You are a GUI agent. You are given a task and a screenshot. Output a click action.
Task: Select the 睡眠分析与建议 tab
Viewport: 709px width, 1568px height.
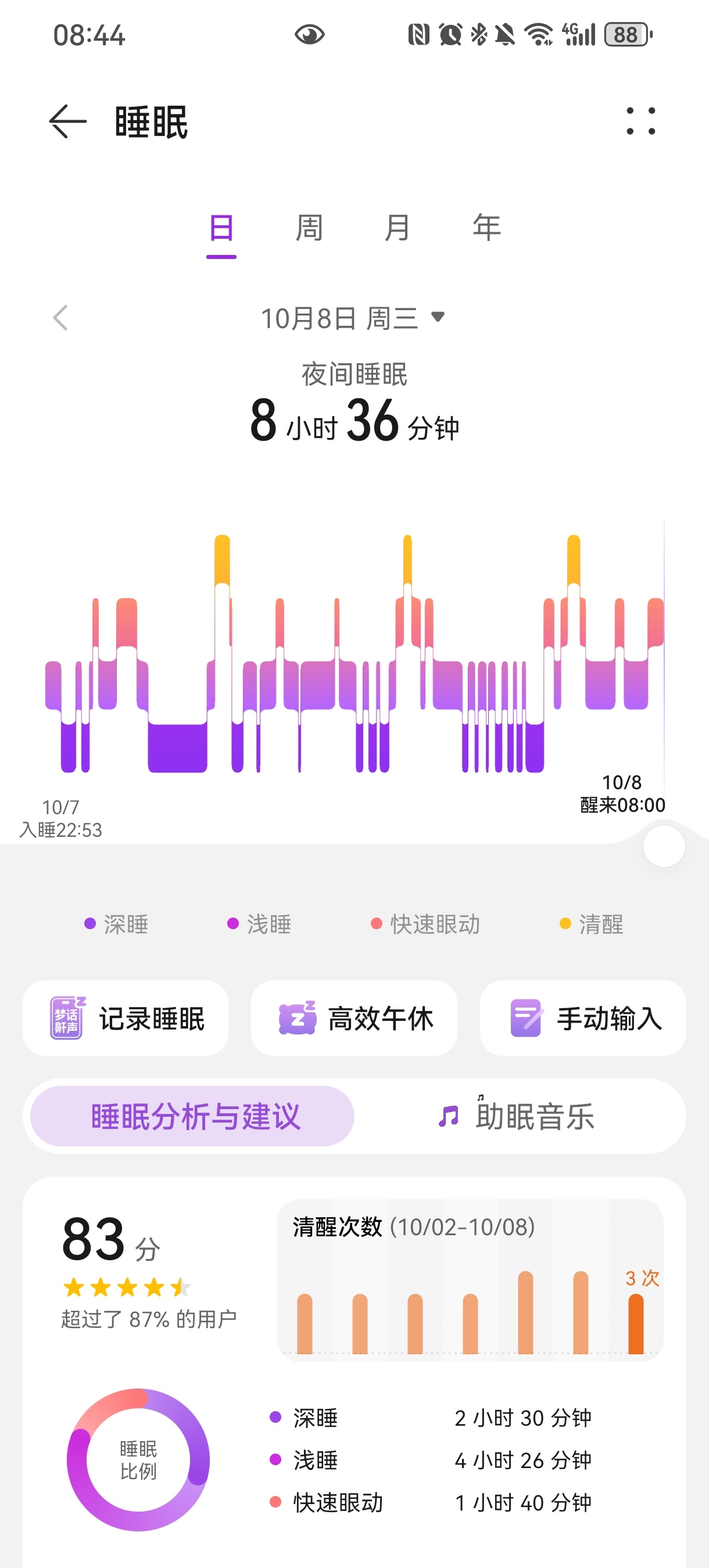tap(192, 1116)
